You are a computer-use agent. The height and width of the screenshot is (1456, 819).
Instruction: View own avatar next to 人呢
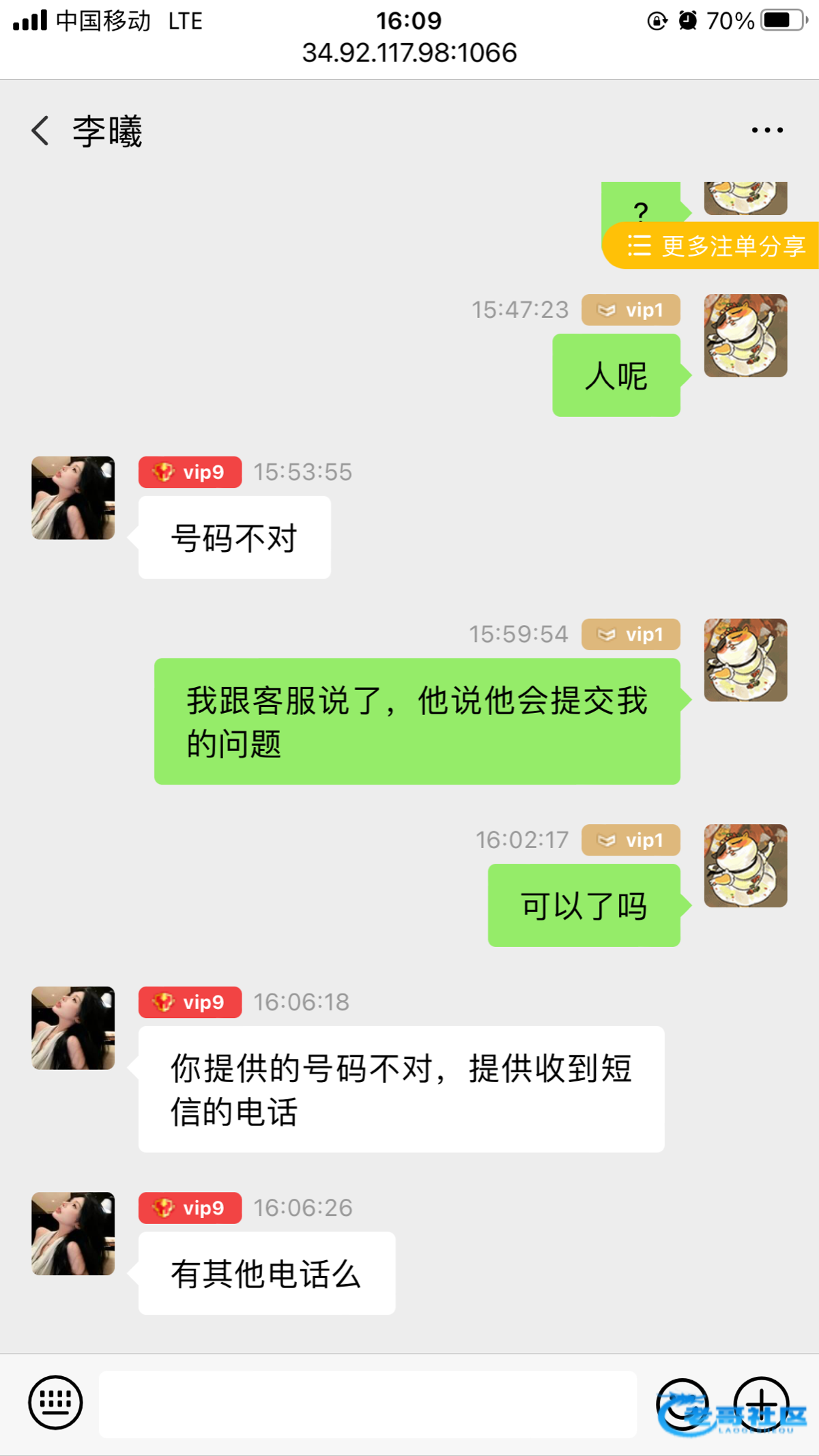click(745, 336)
